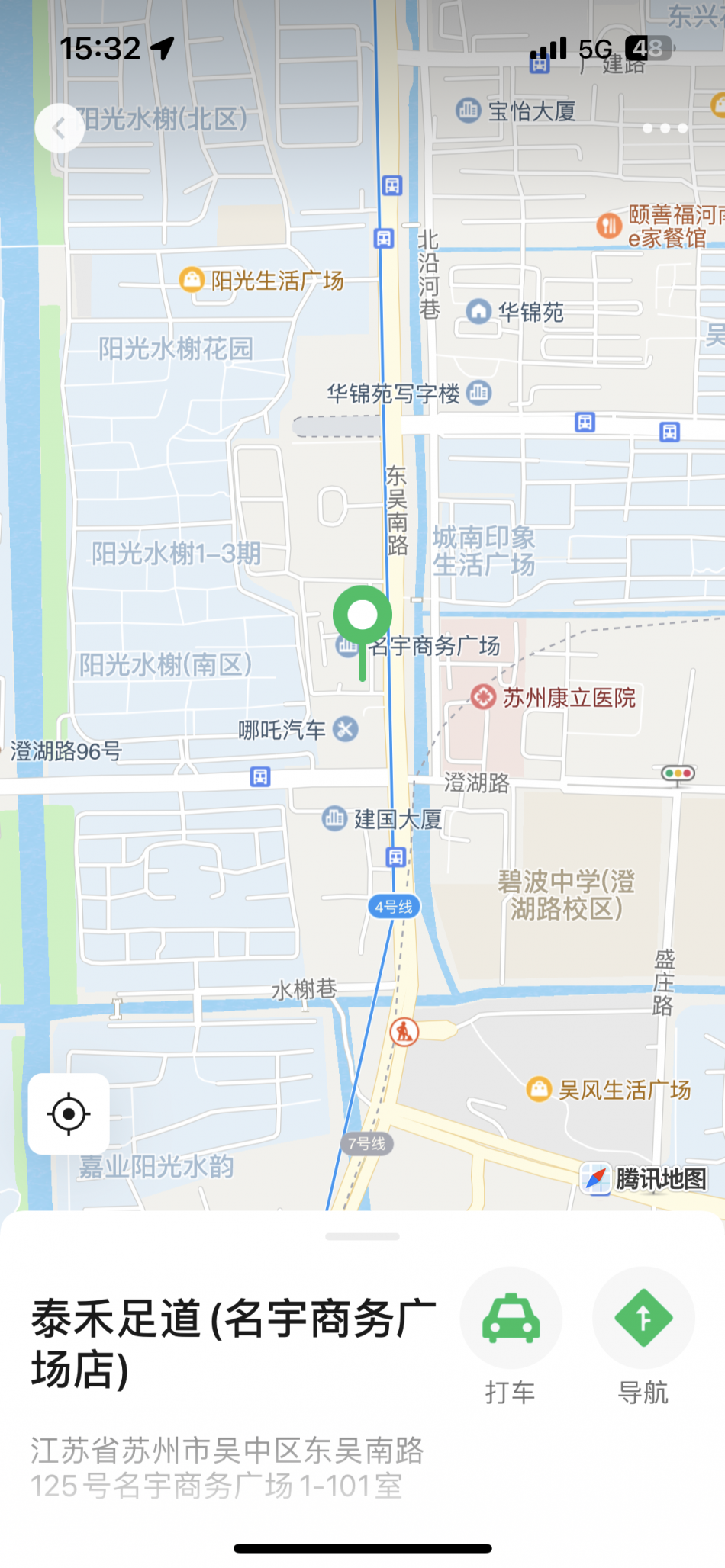Open the three-dot overflow menu

coord(665,128)
